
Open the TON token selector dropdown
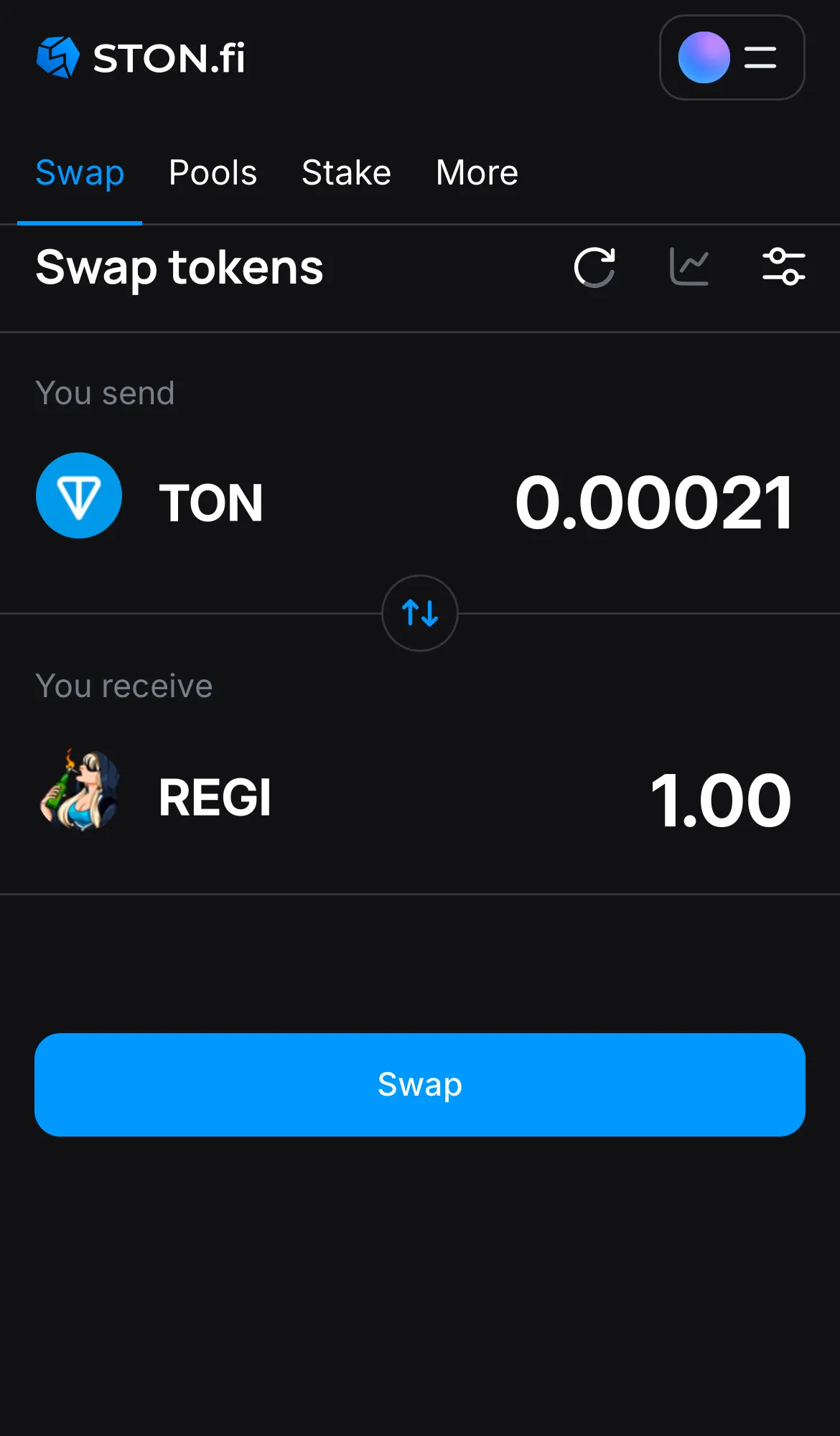pyautogui.click(x=210, y=501)
